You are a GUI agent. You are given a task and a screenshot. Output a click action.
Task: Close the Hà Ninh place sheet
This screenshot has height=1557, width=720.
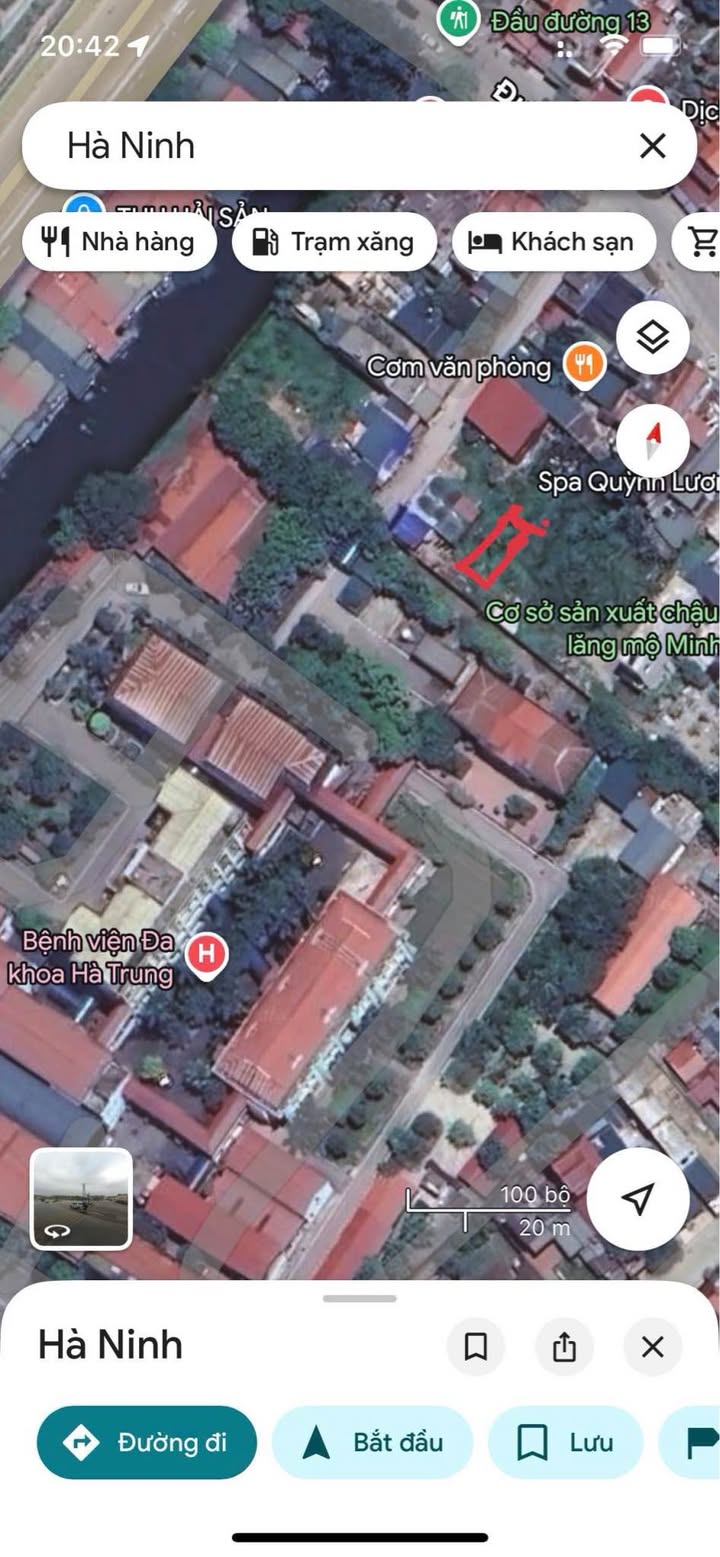652,1347
